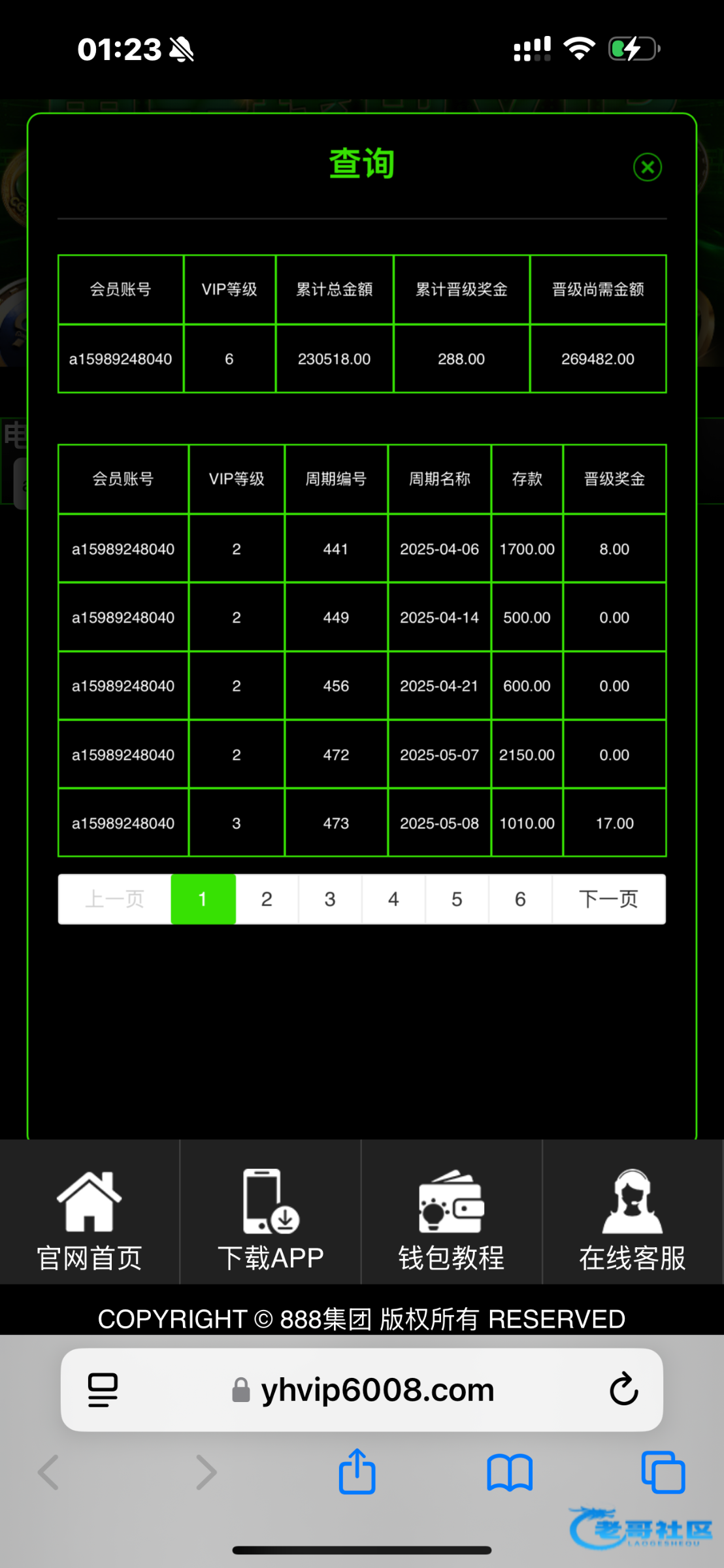Go to results page 3
This screenshot has width=724, height=1568.
(x=330, y=899)
